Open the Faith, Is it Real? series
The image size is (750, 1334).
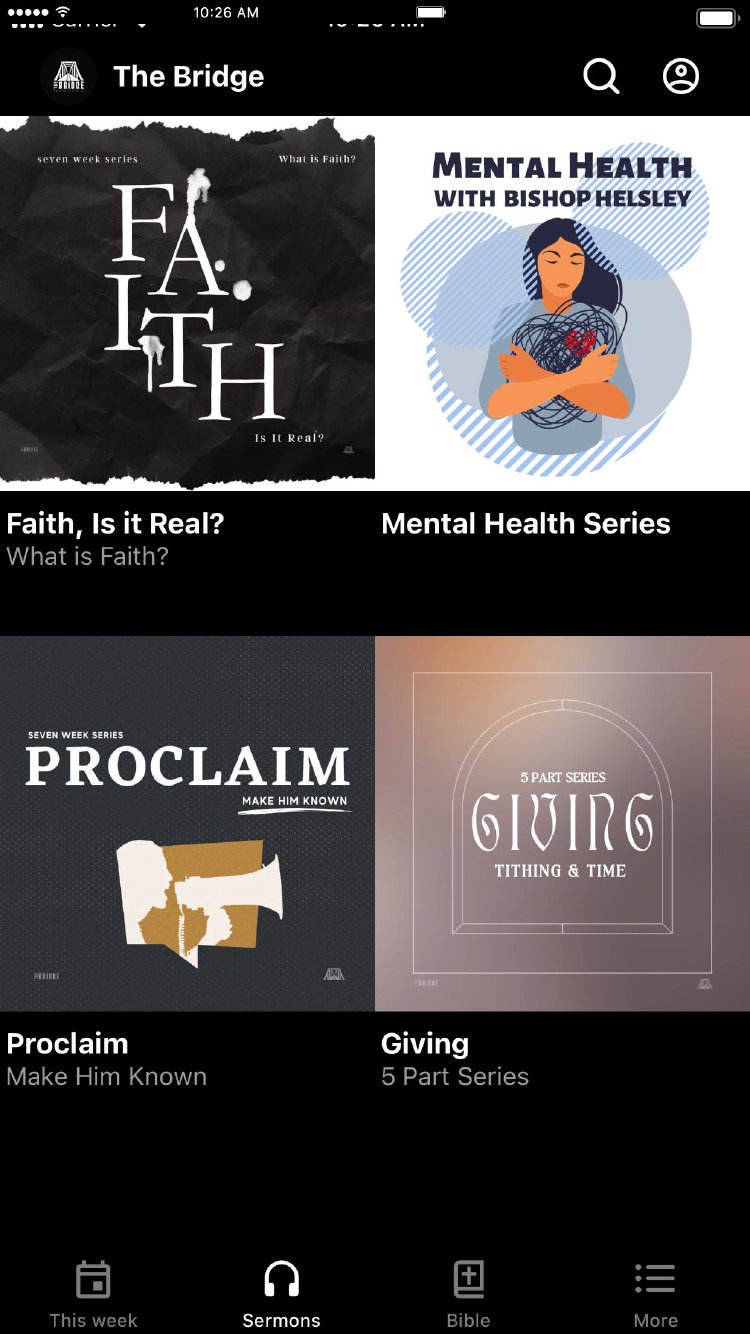tap(187, 303)
